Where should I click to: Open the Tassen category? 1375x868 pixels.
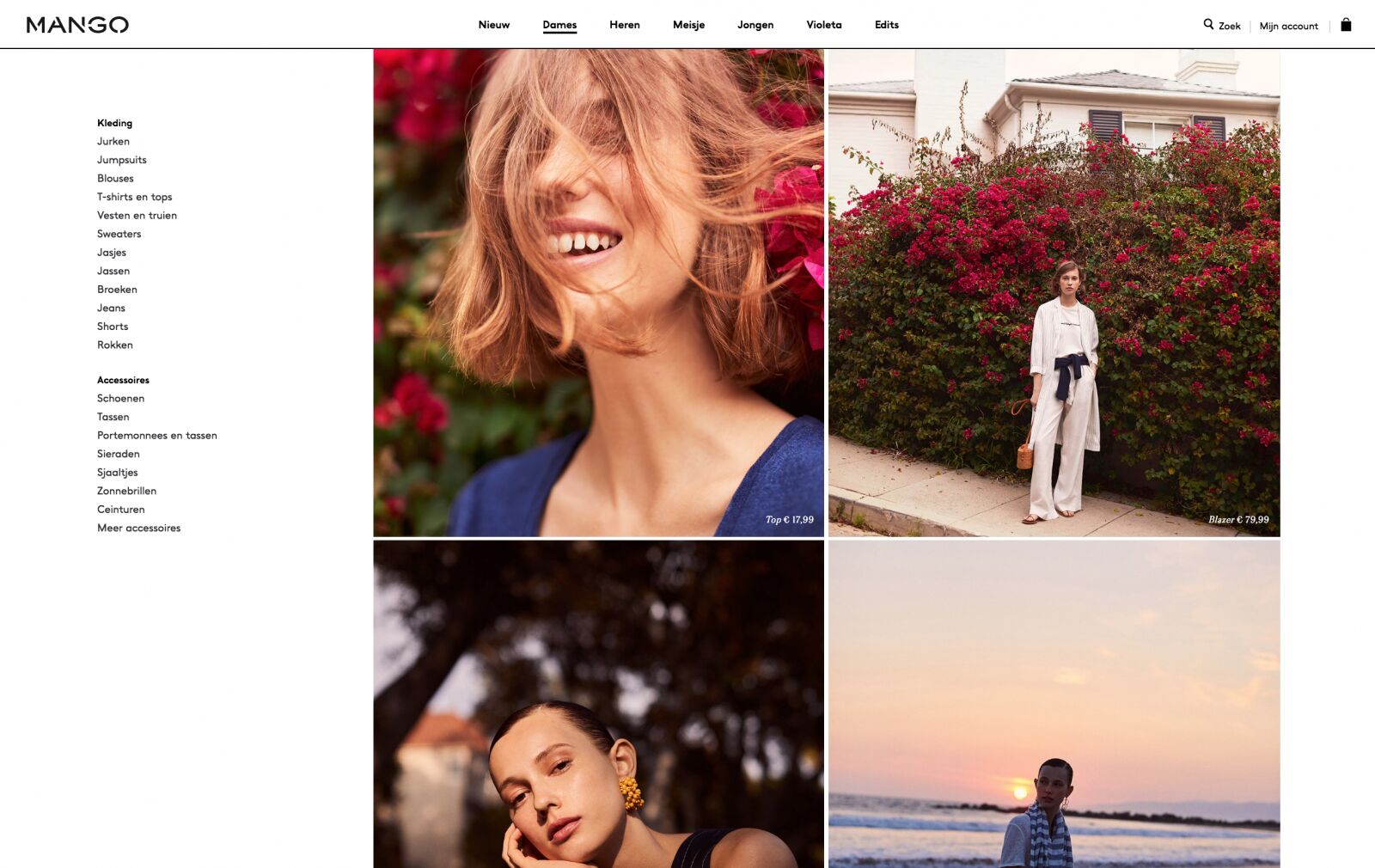pyautogui.click(x=113, y=417)
